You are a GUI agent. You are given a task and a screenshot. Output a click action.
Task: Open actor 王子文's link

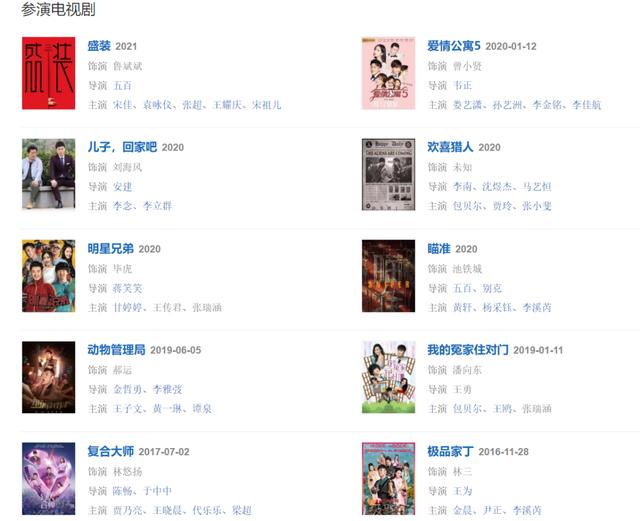pos(129,409)
